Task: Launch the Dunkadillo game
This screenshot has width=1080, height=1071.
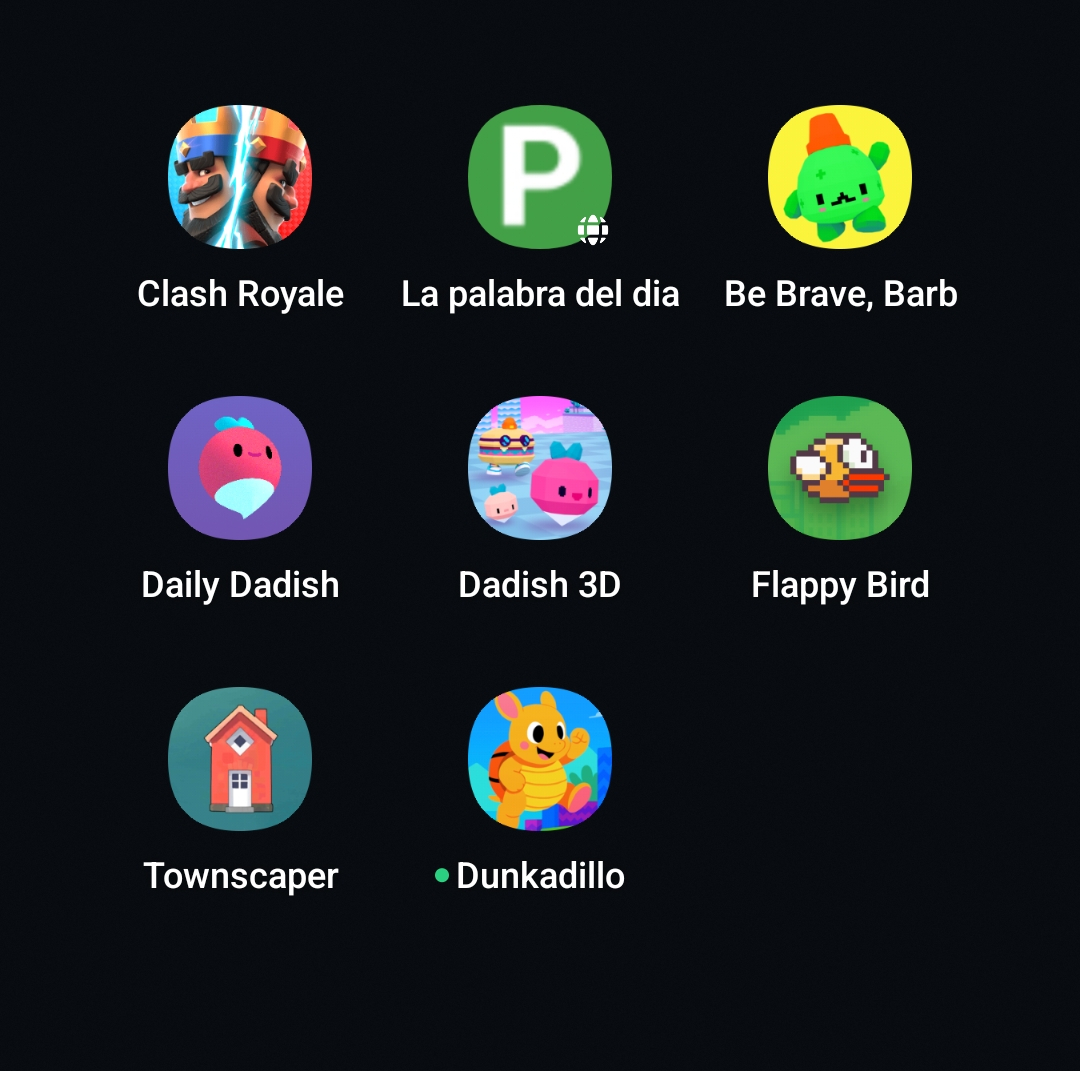Action: pyautogui.click(x=540, y=759)
